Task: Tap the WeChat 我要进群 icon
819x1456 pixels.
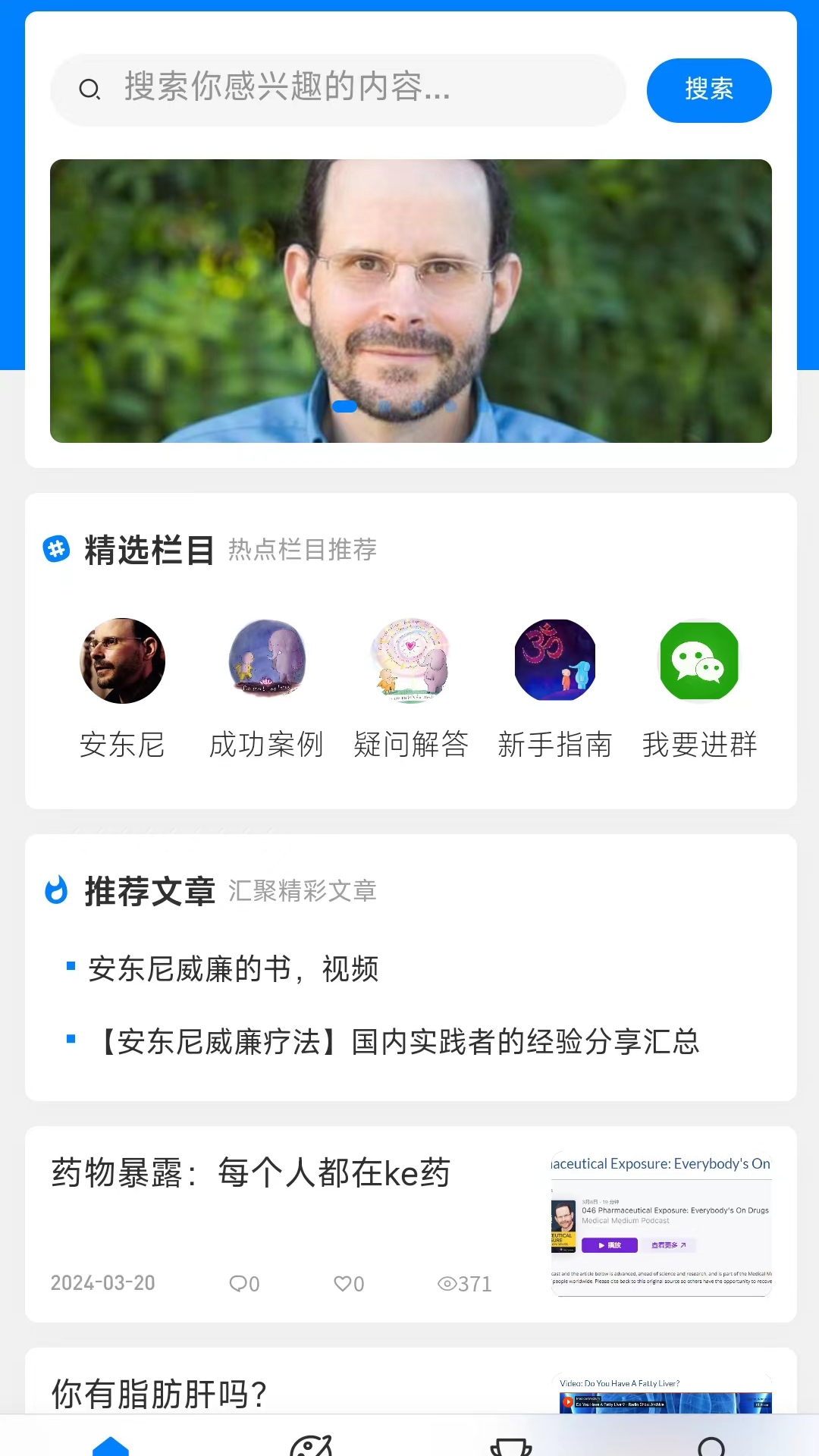Action: click(698, 660)
